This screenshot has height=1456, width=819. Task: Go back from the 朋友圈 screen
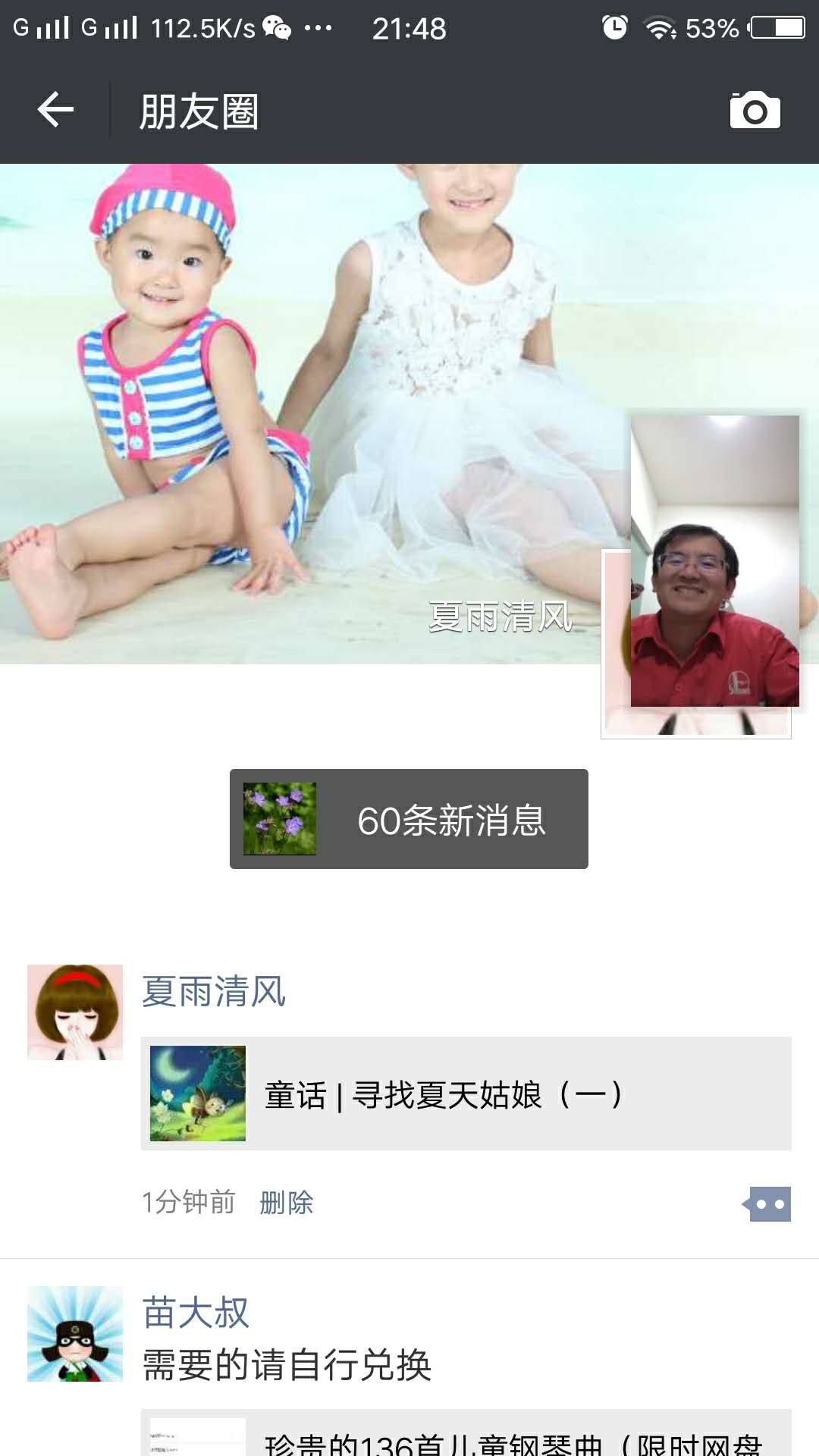coord(55,111)
